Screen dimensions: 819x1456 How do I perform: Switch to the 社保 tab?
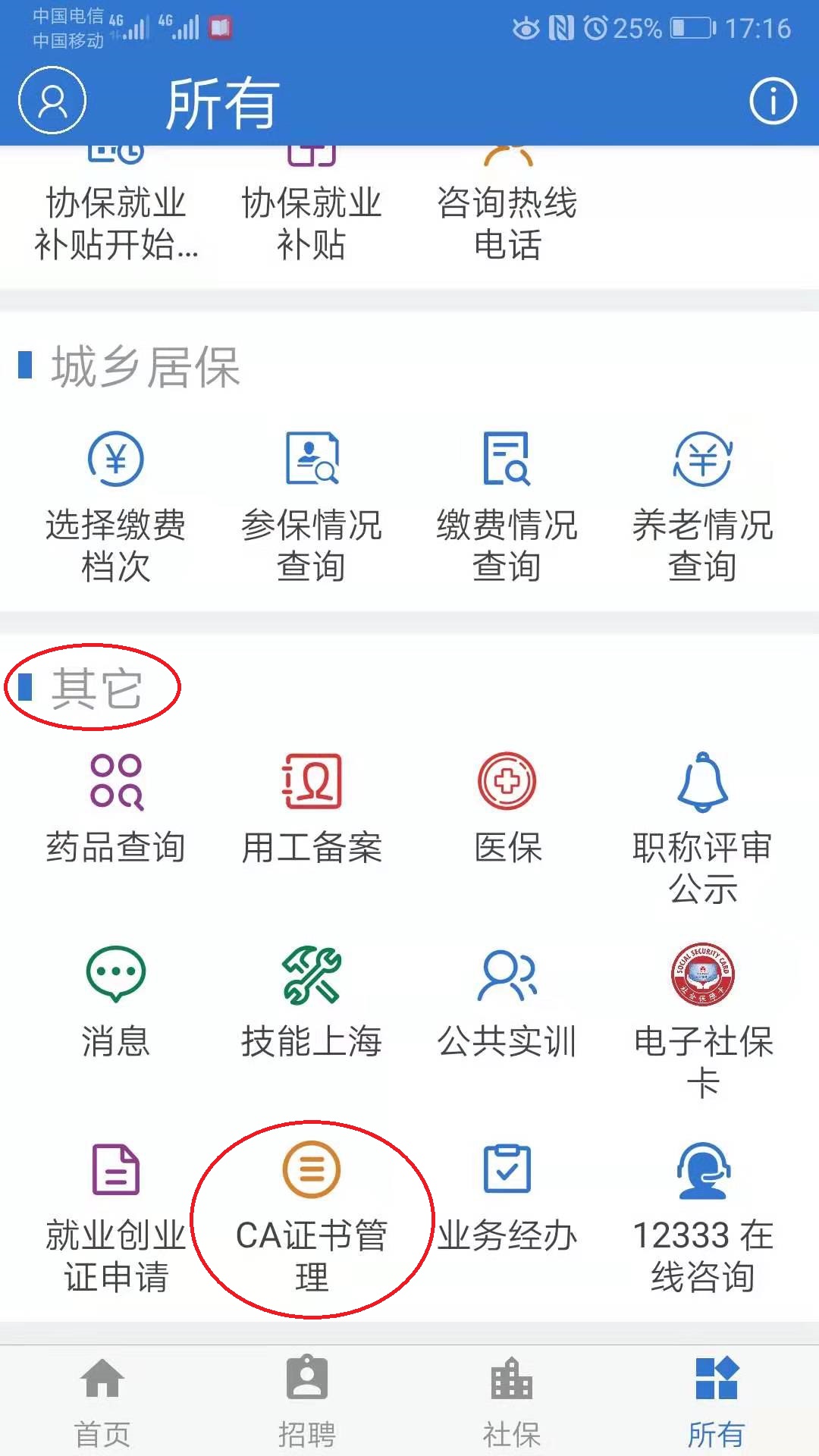click(512, 1401)
